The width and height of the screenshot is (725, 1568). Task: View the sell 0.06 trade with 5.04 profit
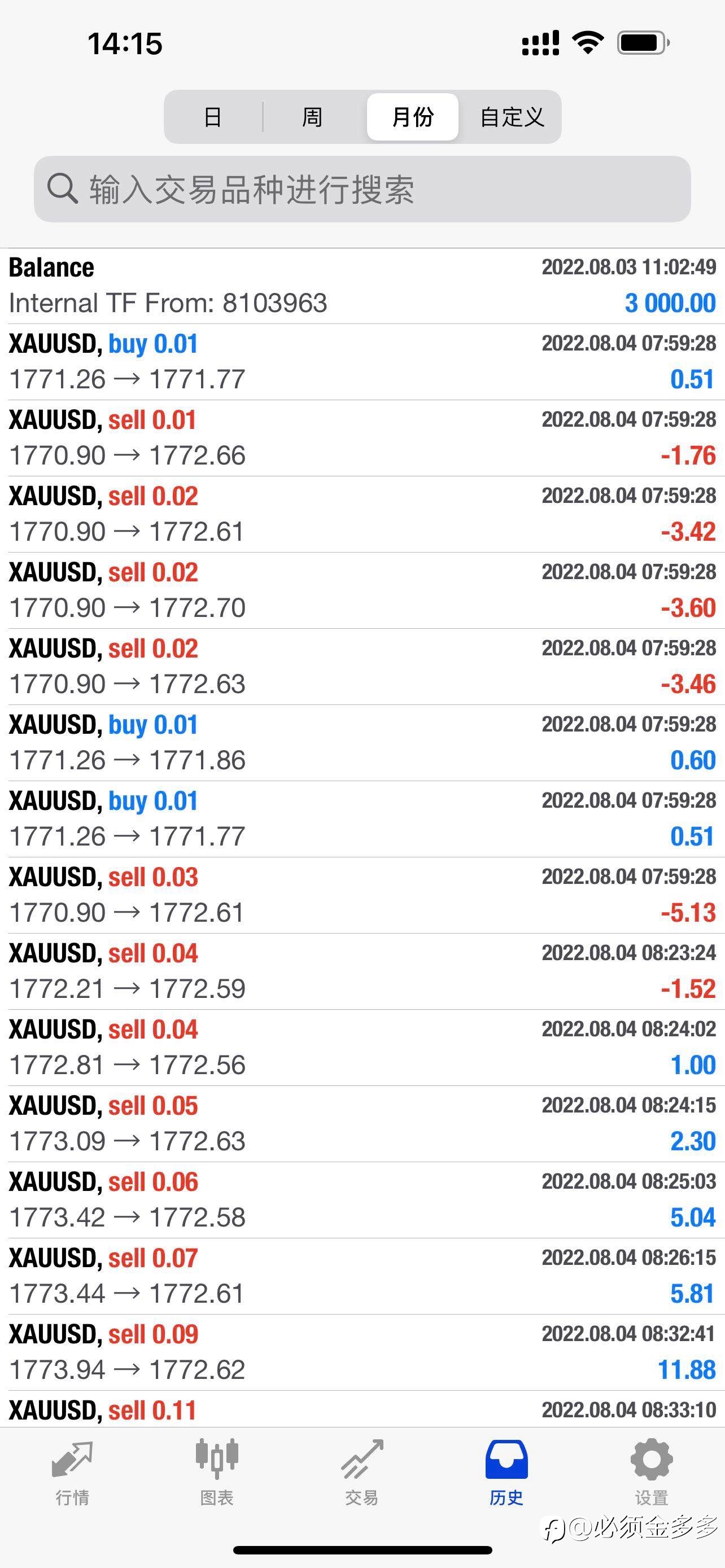point(362,1201)
